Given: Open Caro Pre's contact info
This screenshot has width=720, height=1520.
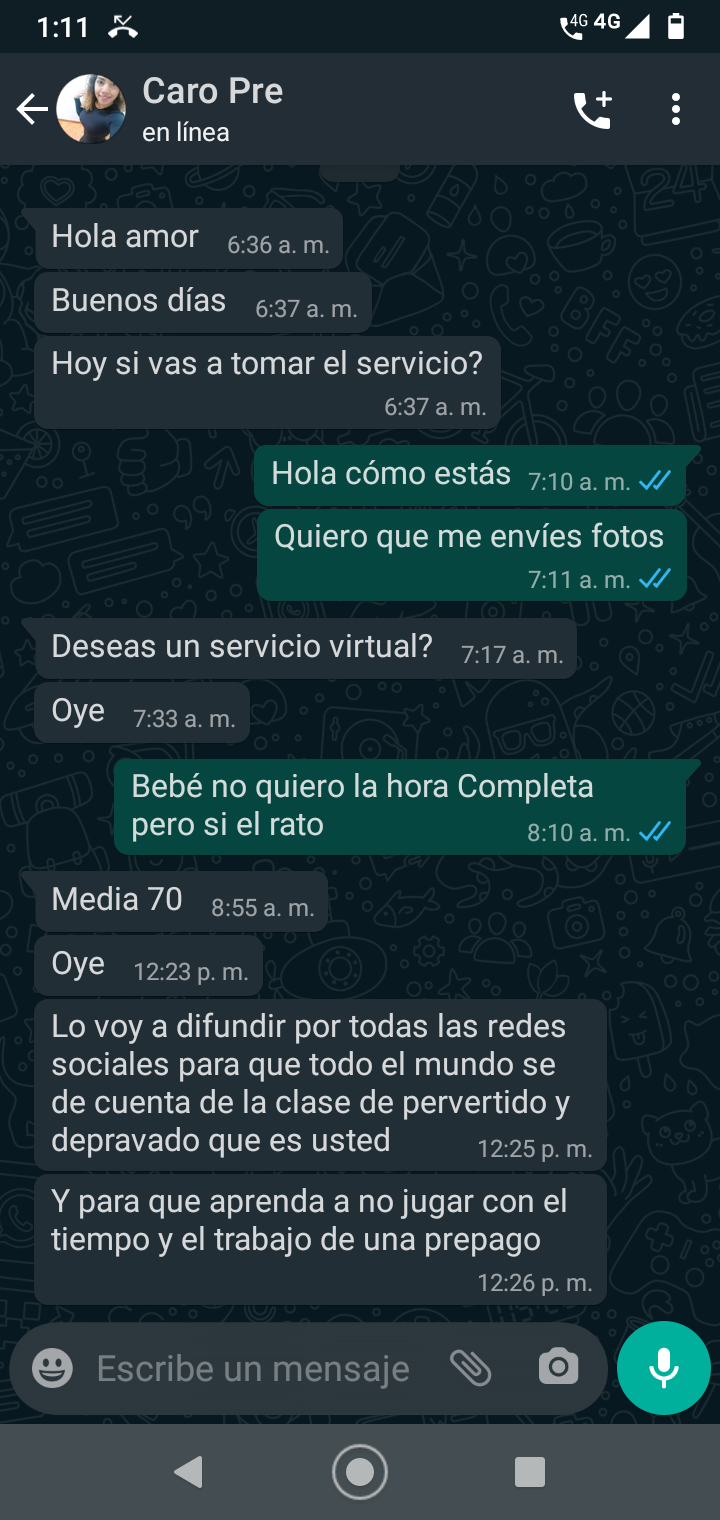Looking at the screenshot, I should 213,109.
